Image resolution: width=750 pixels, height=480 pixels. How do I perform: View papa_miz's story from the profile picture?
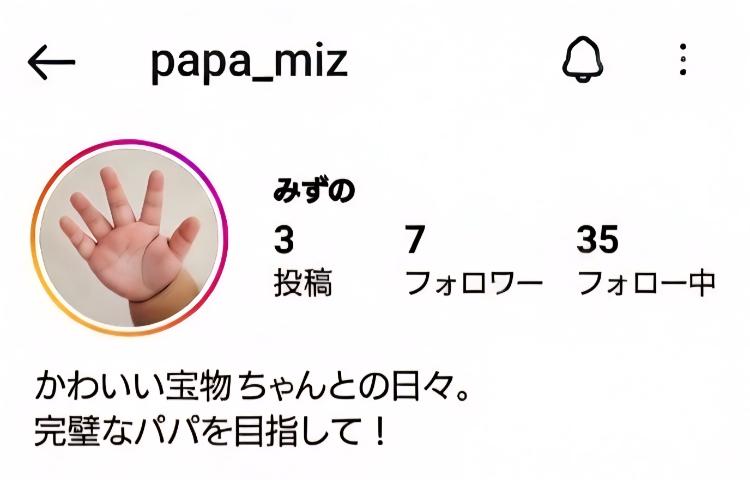click(x=131, y=237)
